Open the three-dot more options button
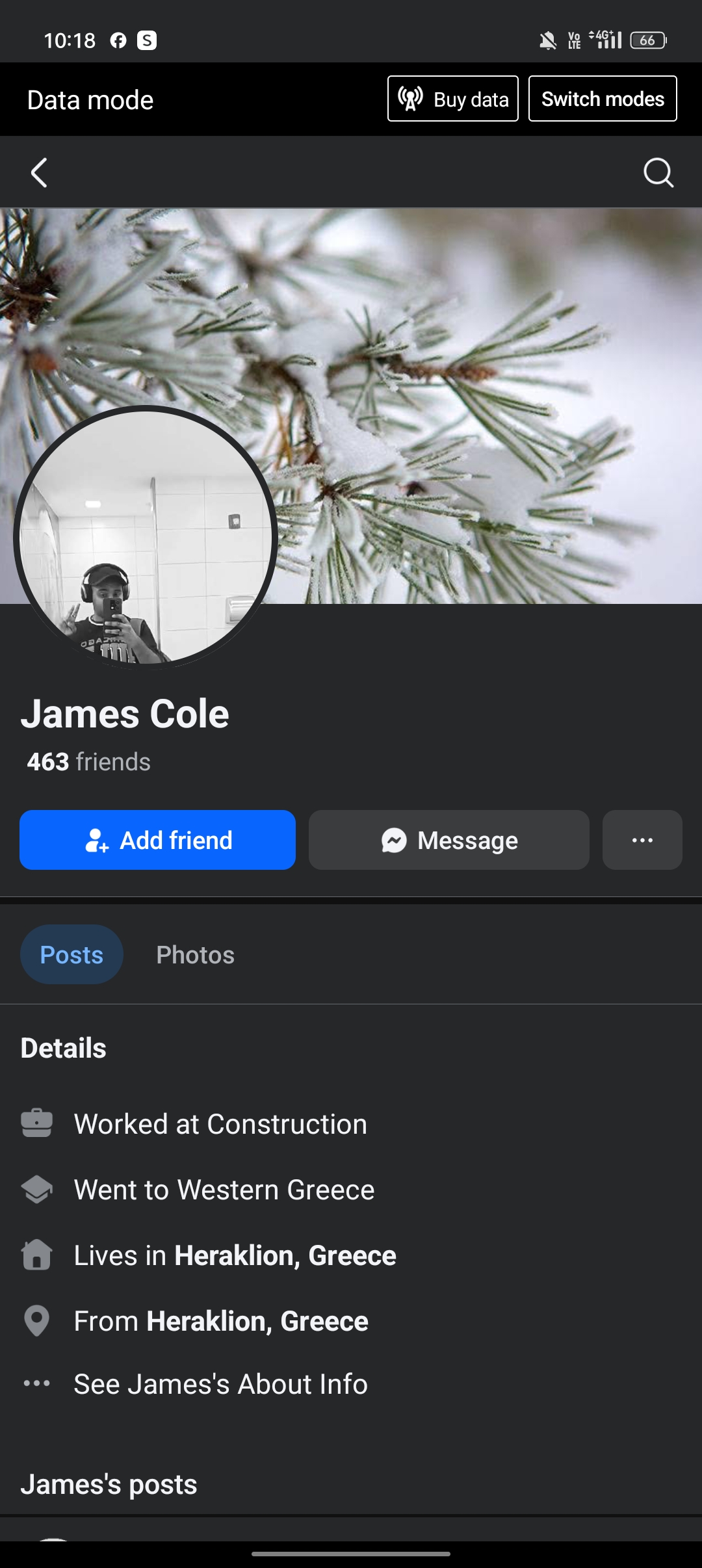Viewport: 702px width, 1568px height. click(x=642, y=840)
